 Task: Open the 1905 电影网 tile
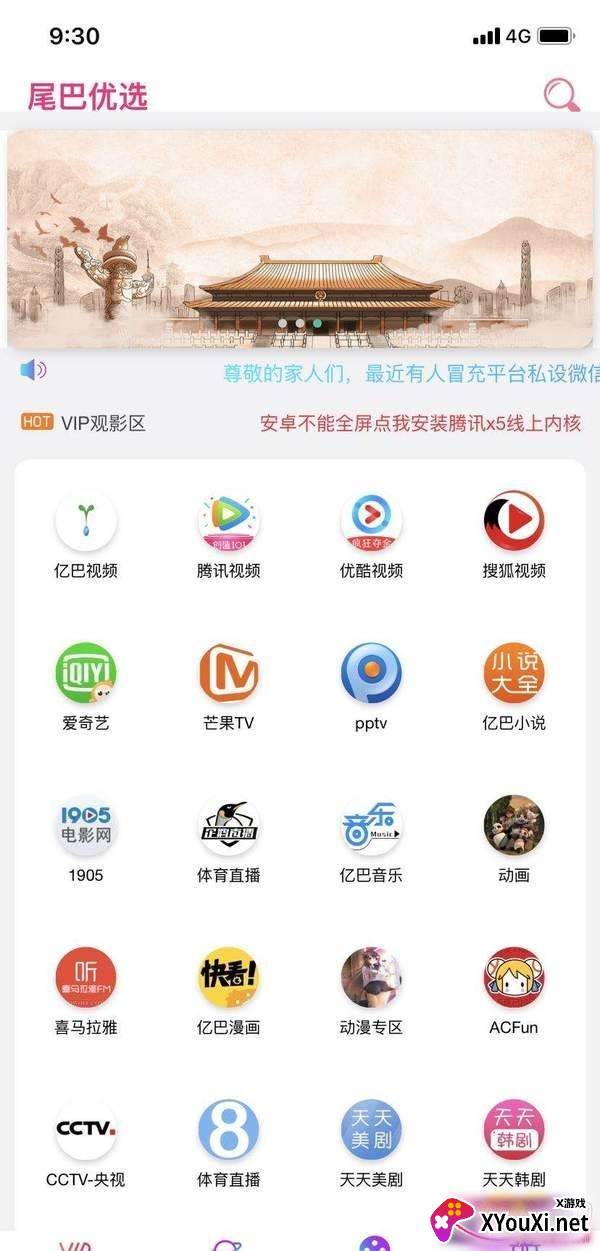86,825
